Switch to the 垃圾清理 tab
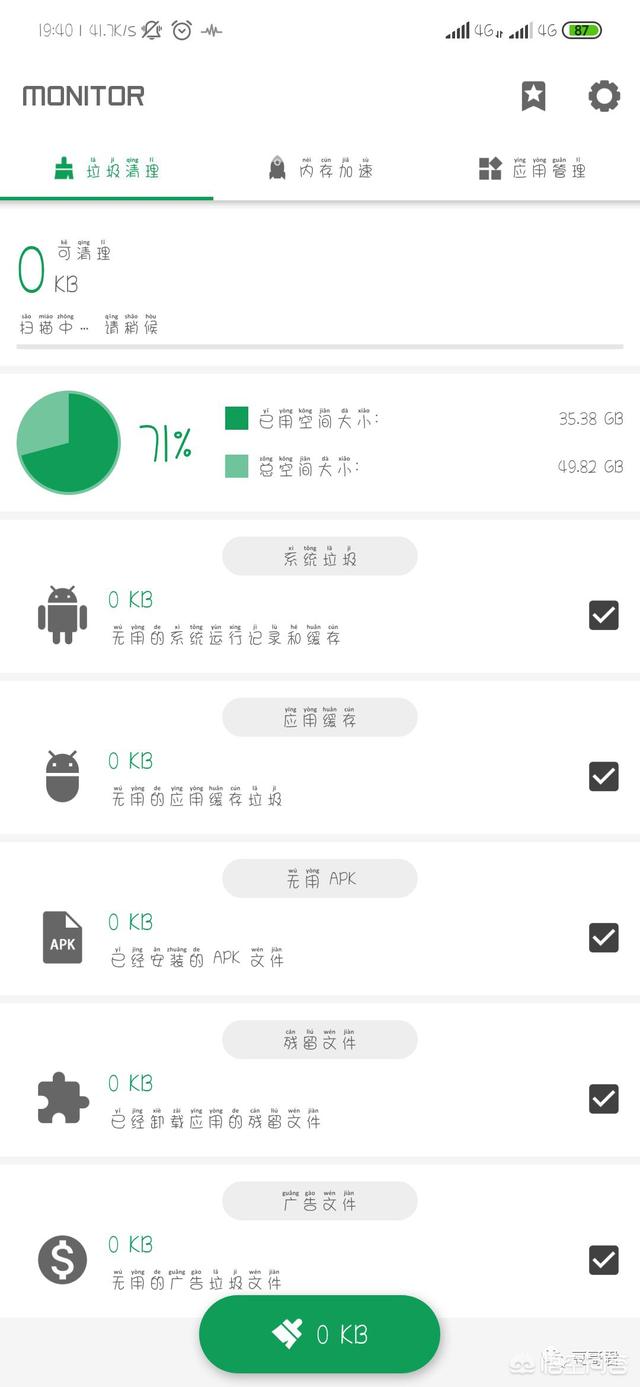Viewport: 640px width, 1387px height. point(107,167)
